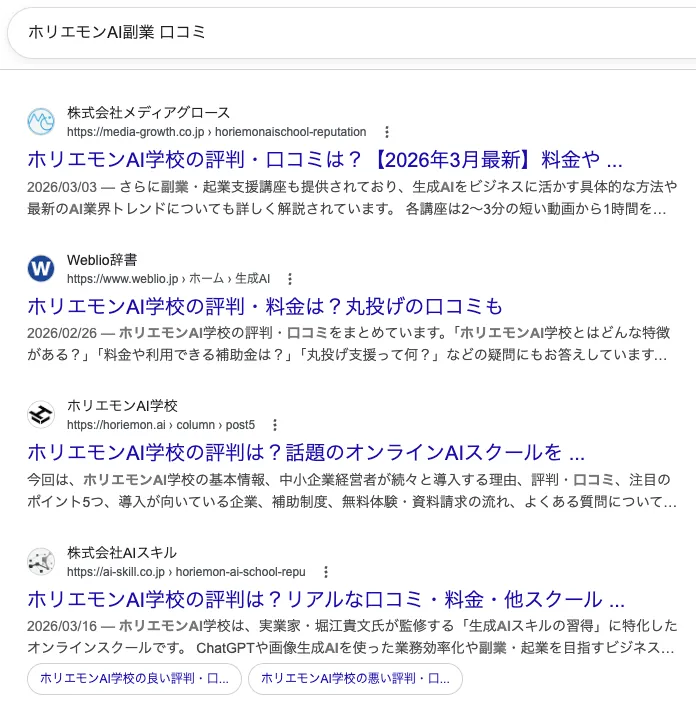Open the more options icon beside media-growth.co.jp
696x712 pixels.
(x=387, y=132)
